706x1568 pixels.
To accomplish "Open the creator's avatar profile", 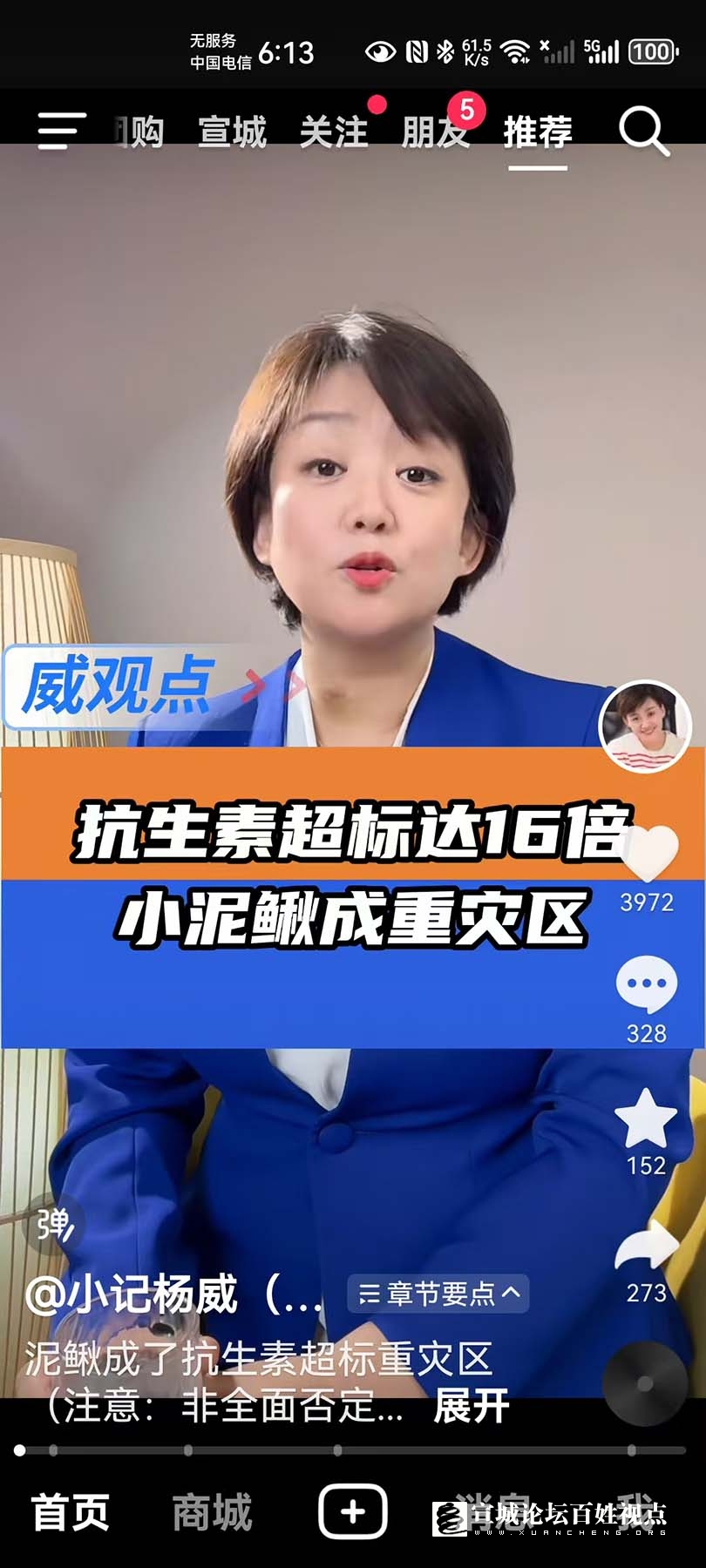I will [x=645, y=727].
